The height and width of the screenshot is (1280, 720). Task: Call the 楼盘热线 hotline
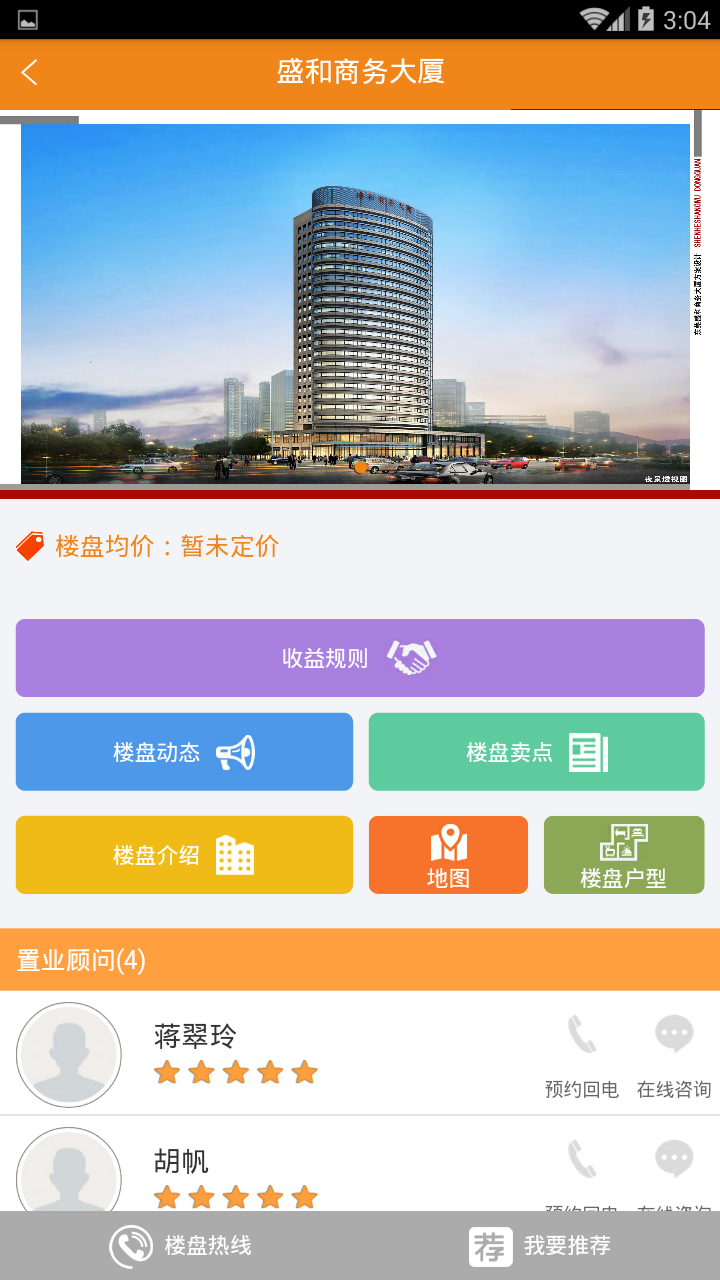[x=180, y=1246]
